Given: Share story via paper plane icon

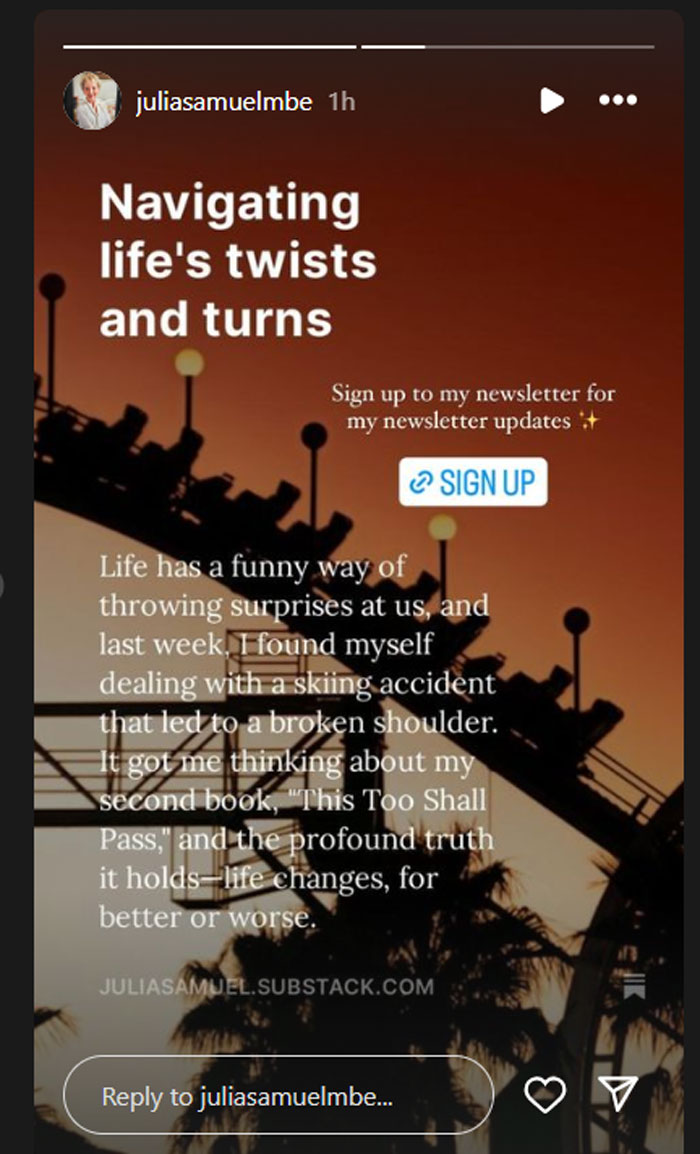Looking at the screenshot, I should [x=618, y=1094].
